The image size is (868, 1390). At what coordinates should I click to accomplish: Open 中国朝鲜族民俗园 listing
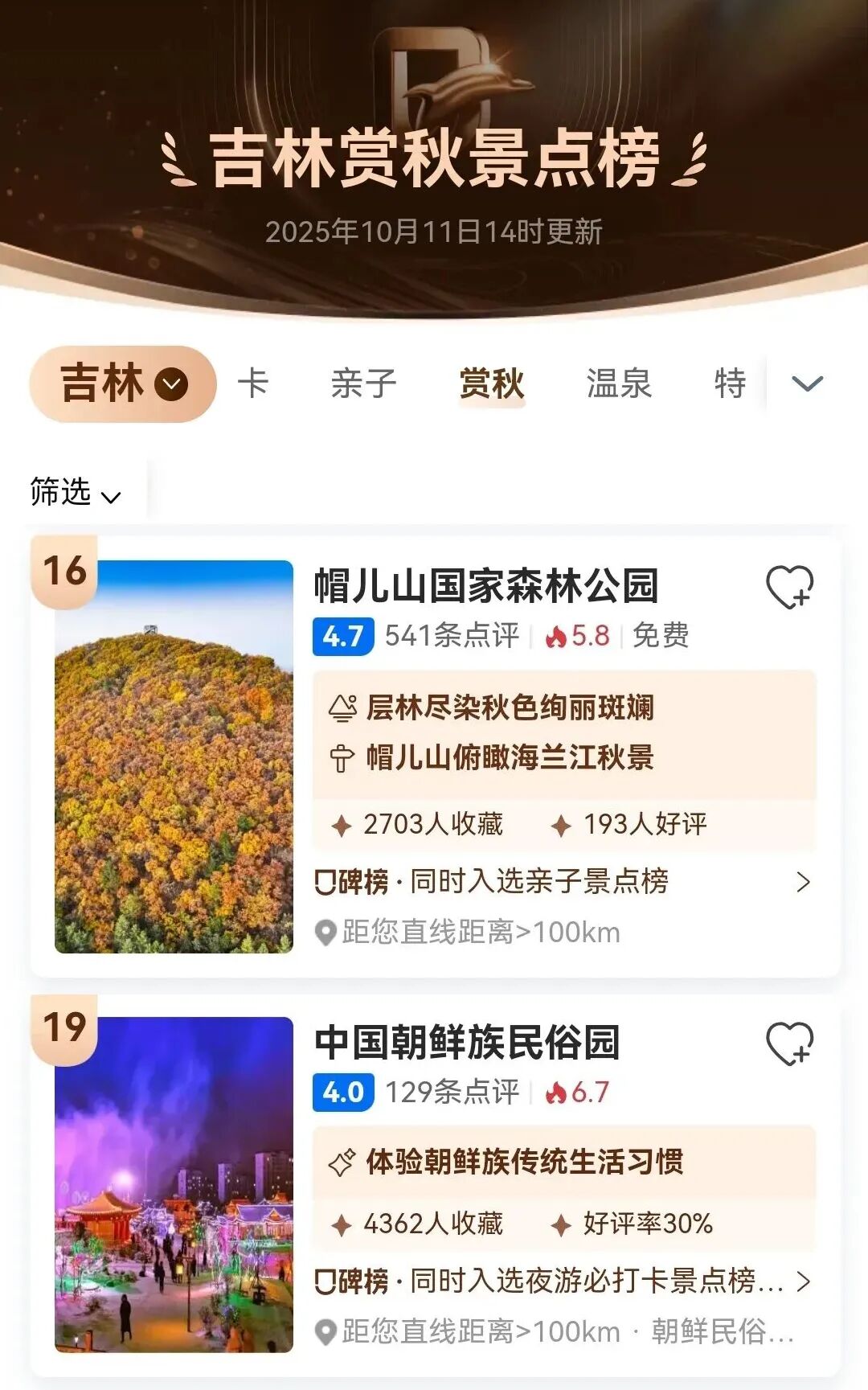pos(467,1043)
